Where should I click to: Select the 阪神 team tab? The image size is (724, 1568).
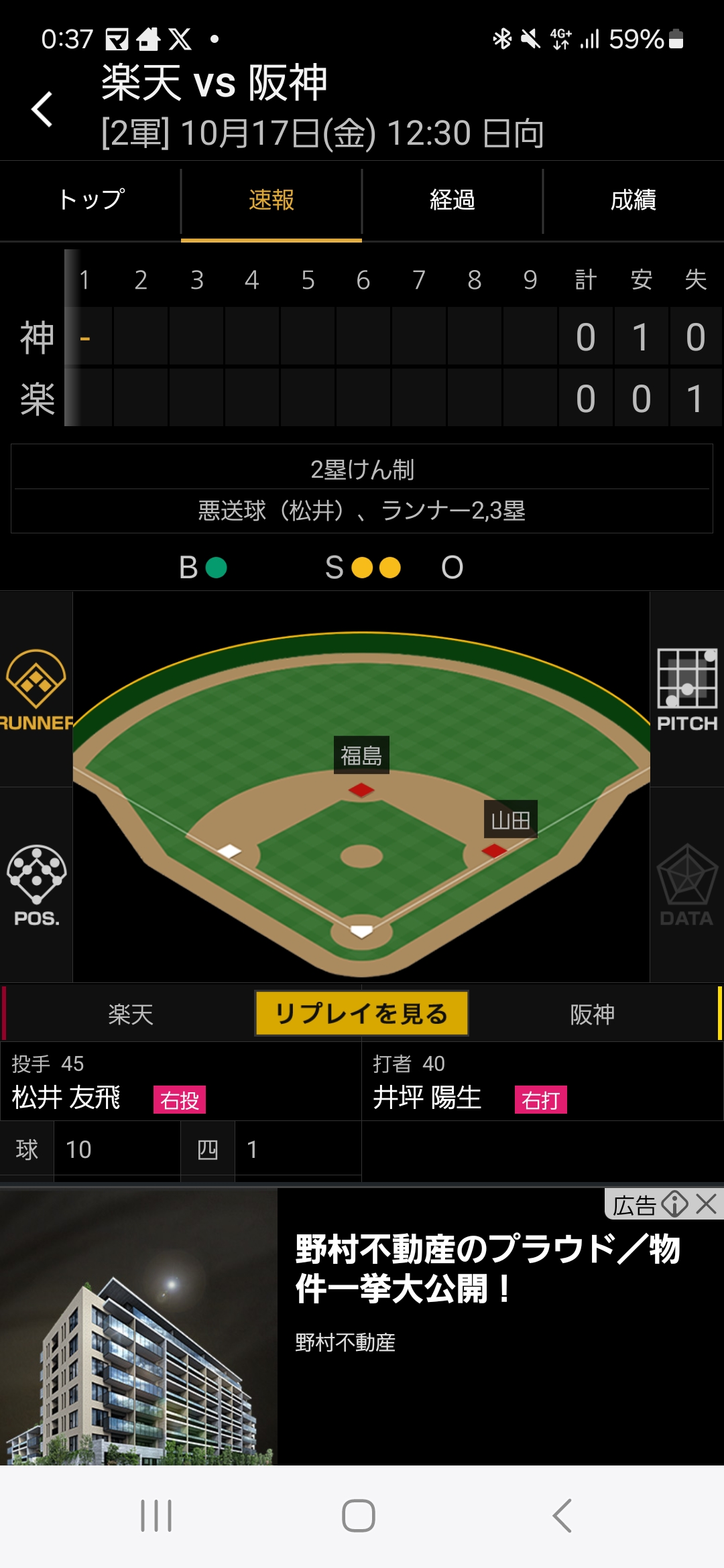point(592,1014)
